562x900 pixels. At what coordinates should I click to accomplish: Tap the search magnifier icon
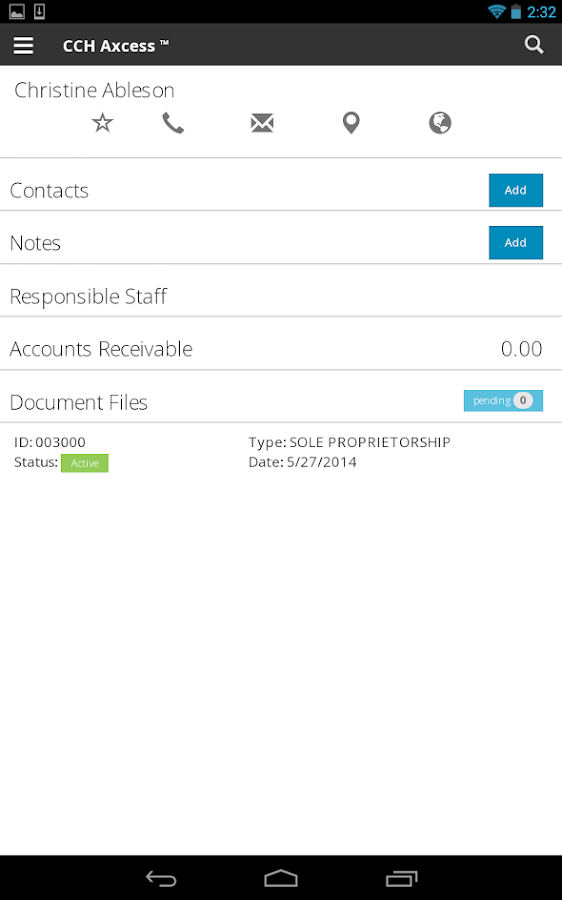(x=534, y=45)
